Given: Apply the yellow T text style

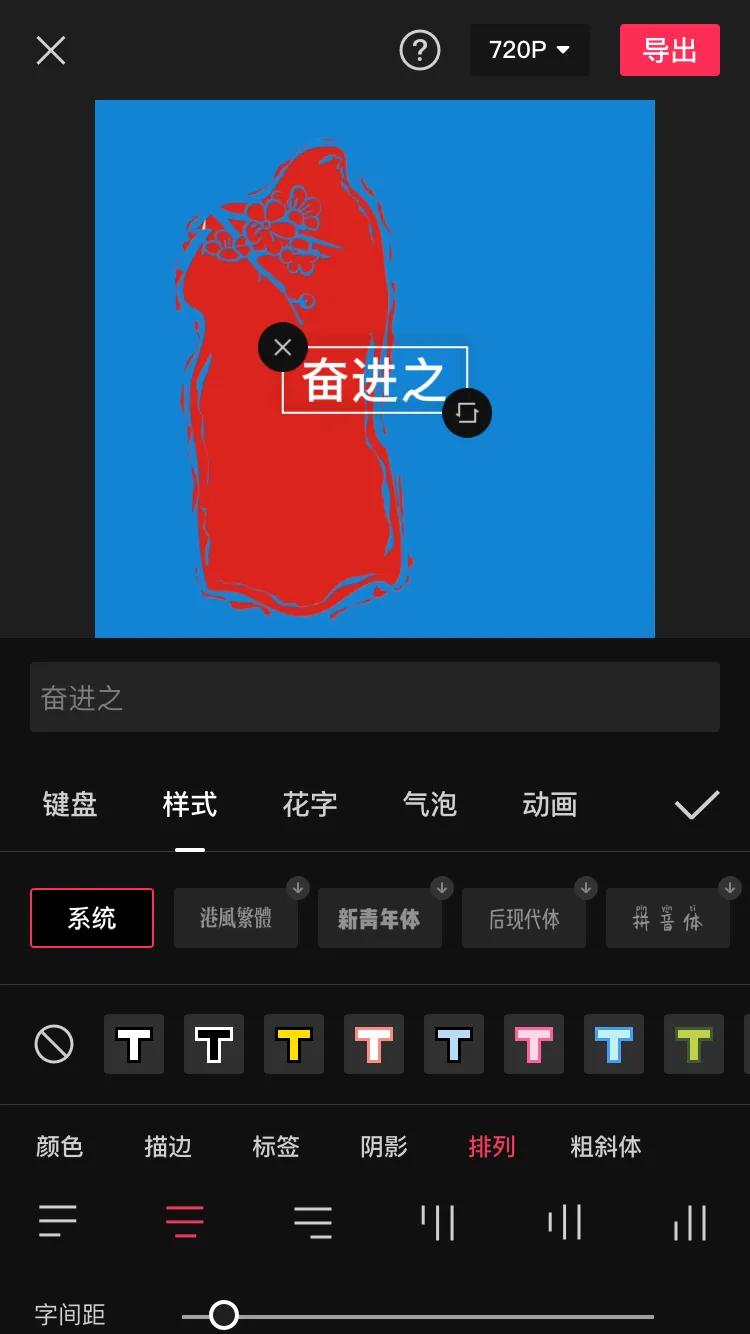Looking at the screenshot, I should [x=294, y=1044].
